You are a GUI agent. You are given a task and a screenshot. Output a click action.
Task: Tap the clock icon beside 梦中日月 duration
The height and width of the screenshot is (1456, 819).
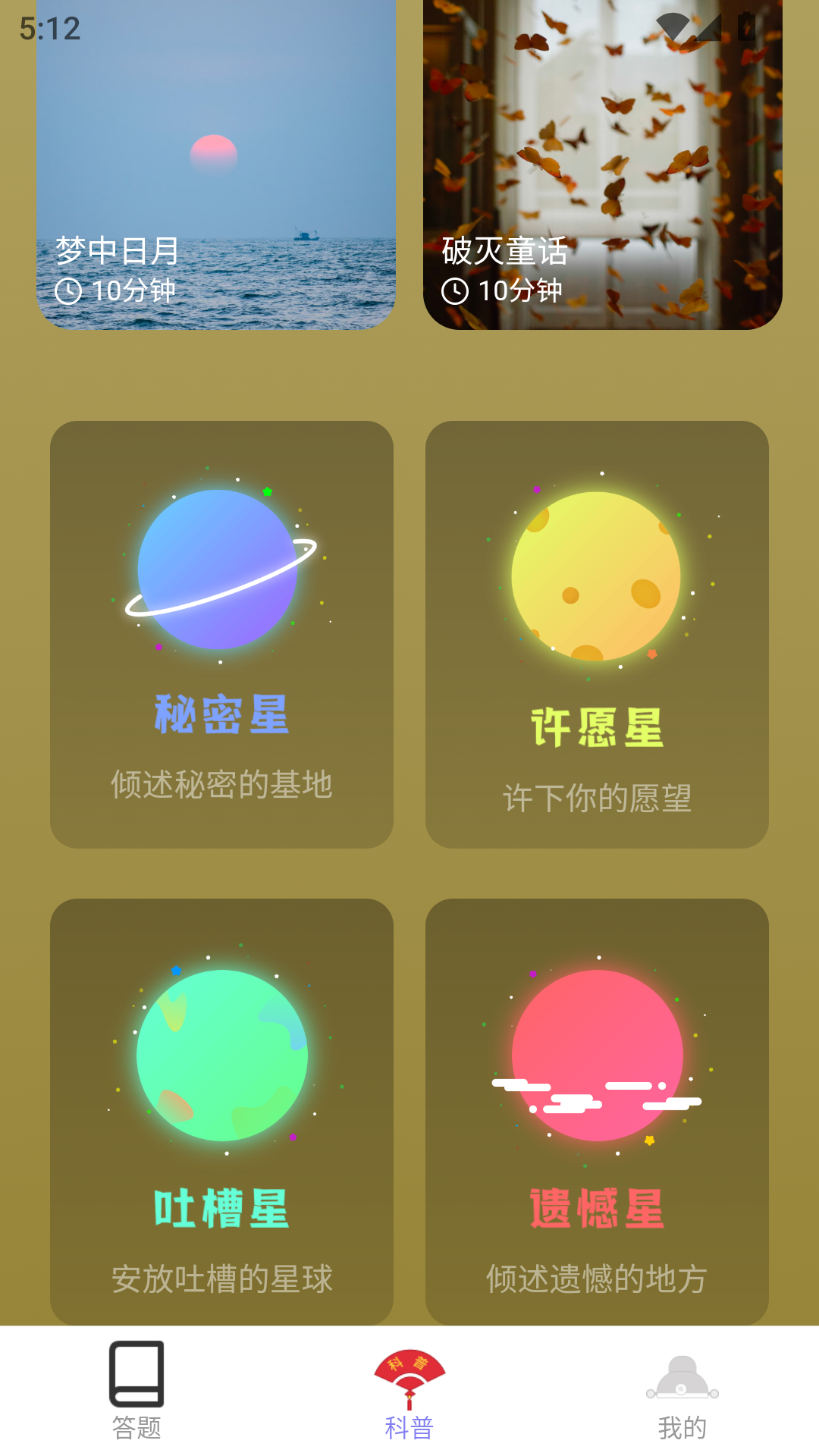70,289
